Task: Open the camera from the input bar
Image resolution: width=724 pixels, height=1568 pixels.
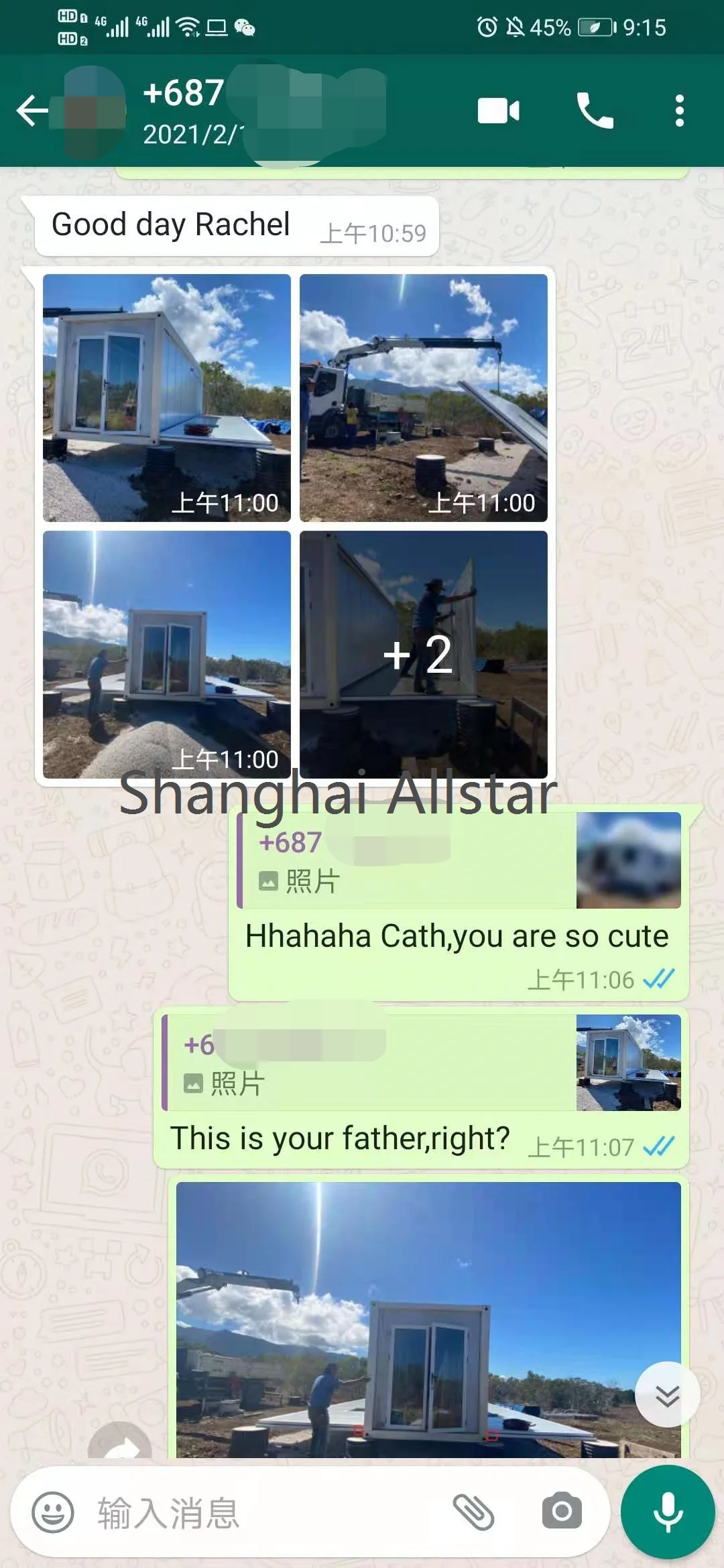Action: (562, 1511)
